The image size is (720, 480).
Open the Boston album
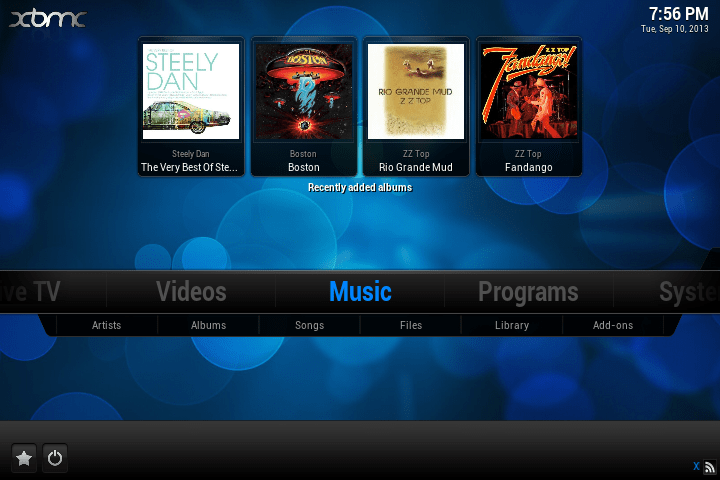tap(304, 107)
